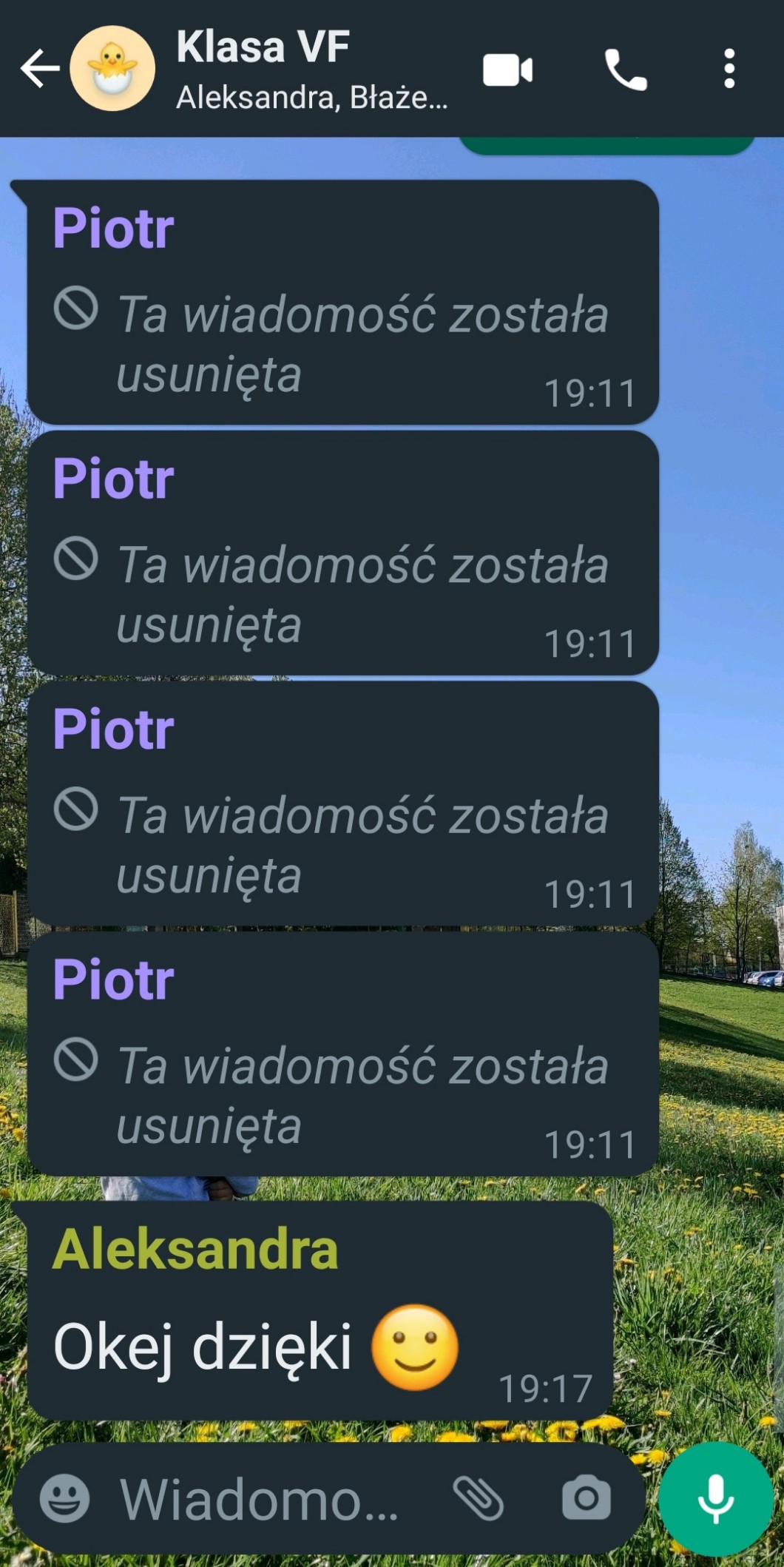
Task: Open the three-dot overflow menu
Action: click(729, 69)
